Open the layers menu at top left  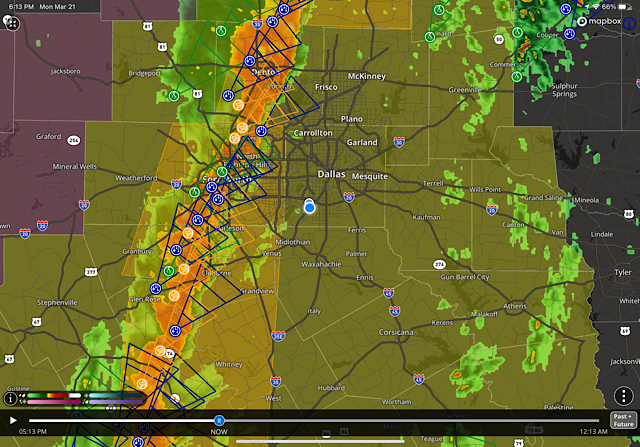(13, 22)
